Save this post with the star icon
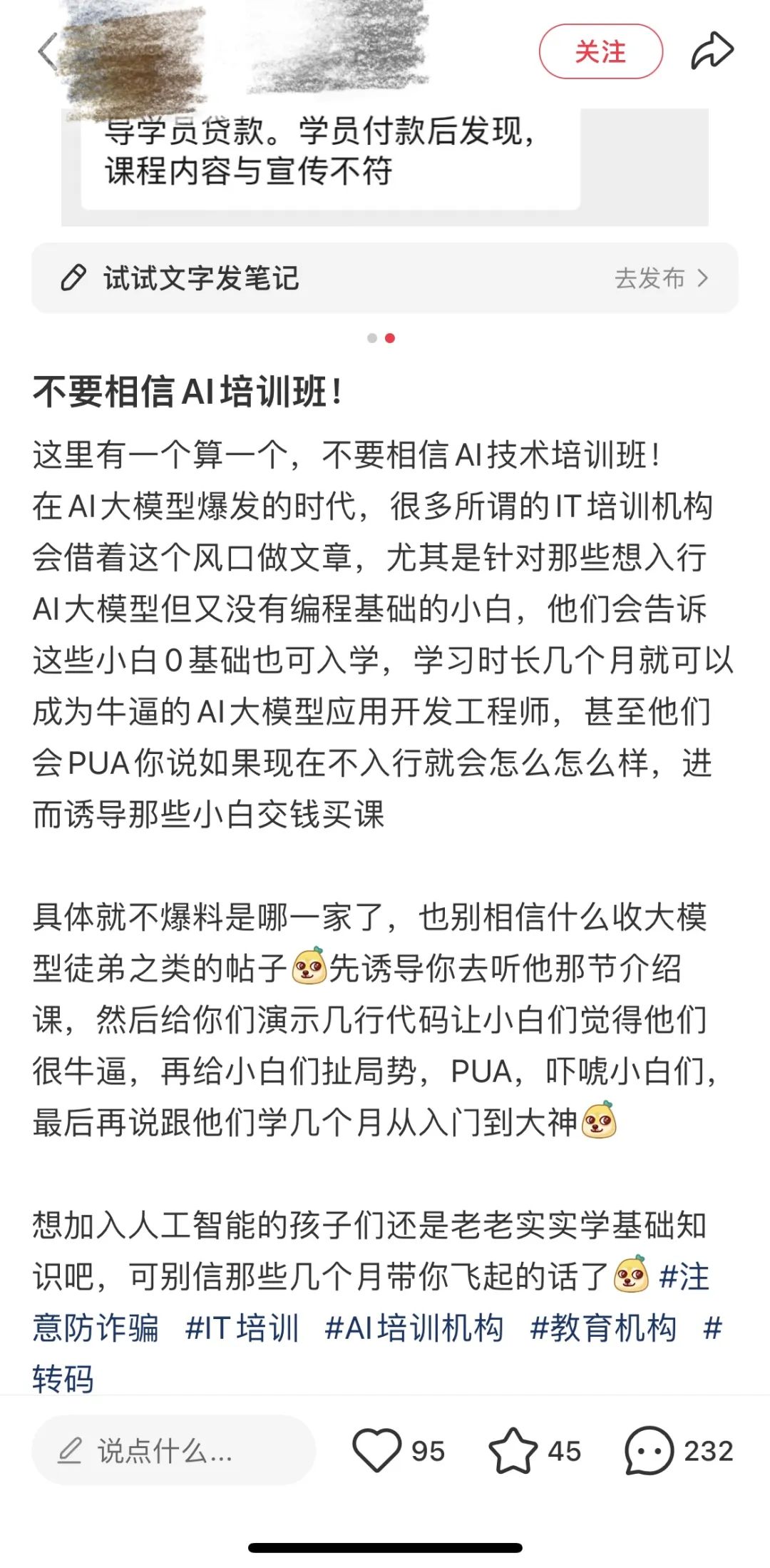The height and width of the screenshot is (1568, 770). click(513, 1451)
